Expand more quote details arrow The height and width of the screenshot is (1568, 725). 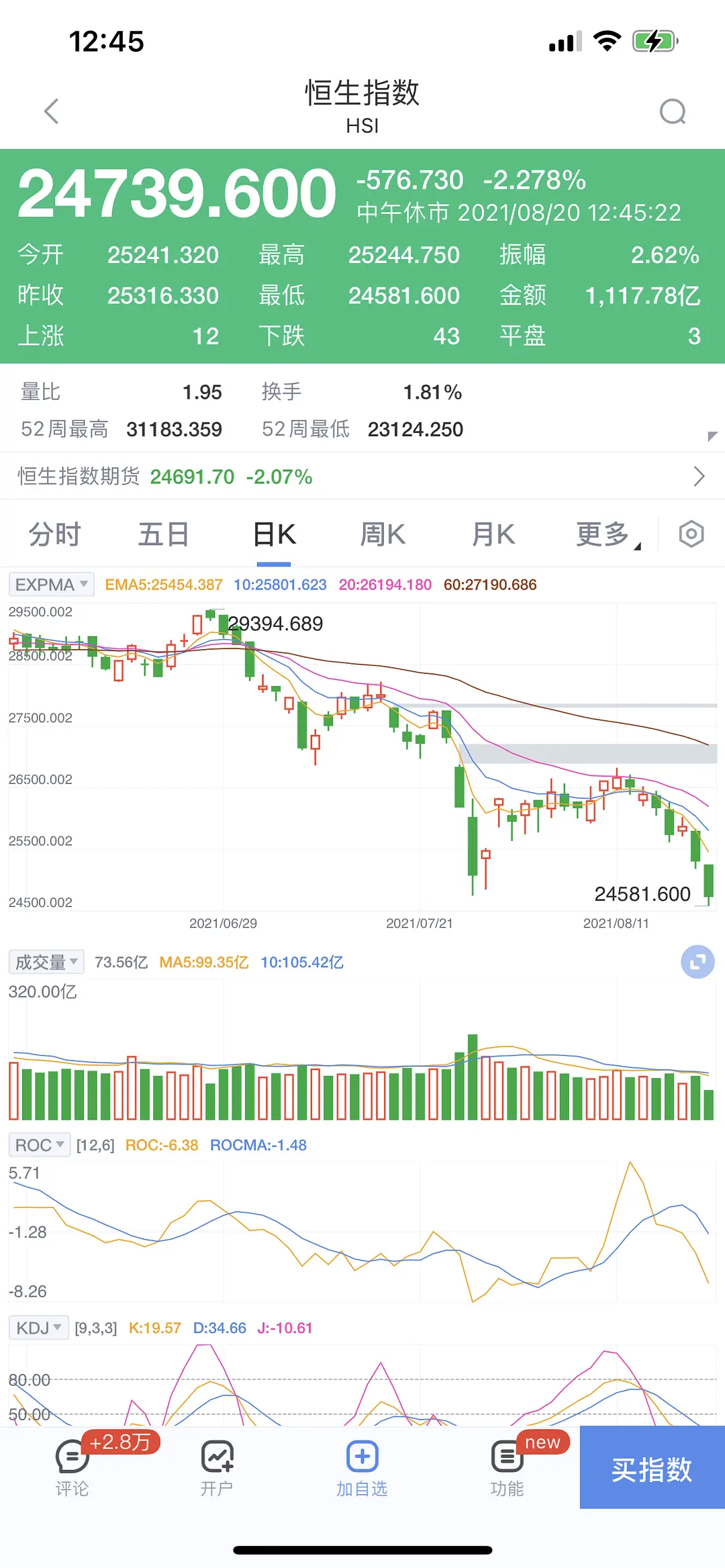coord(712,436)
